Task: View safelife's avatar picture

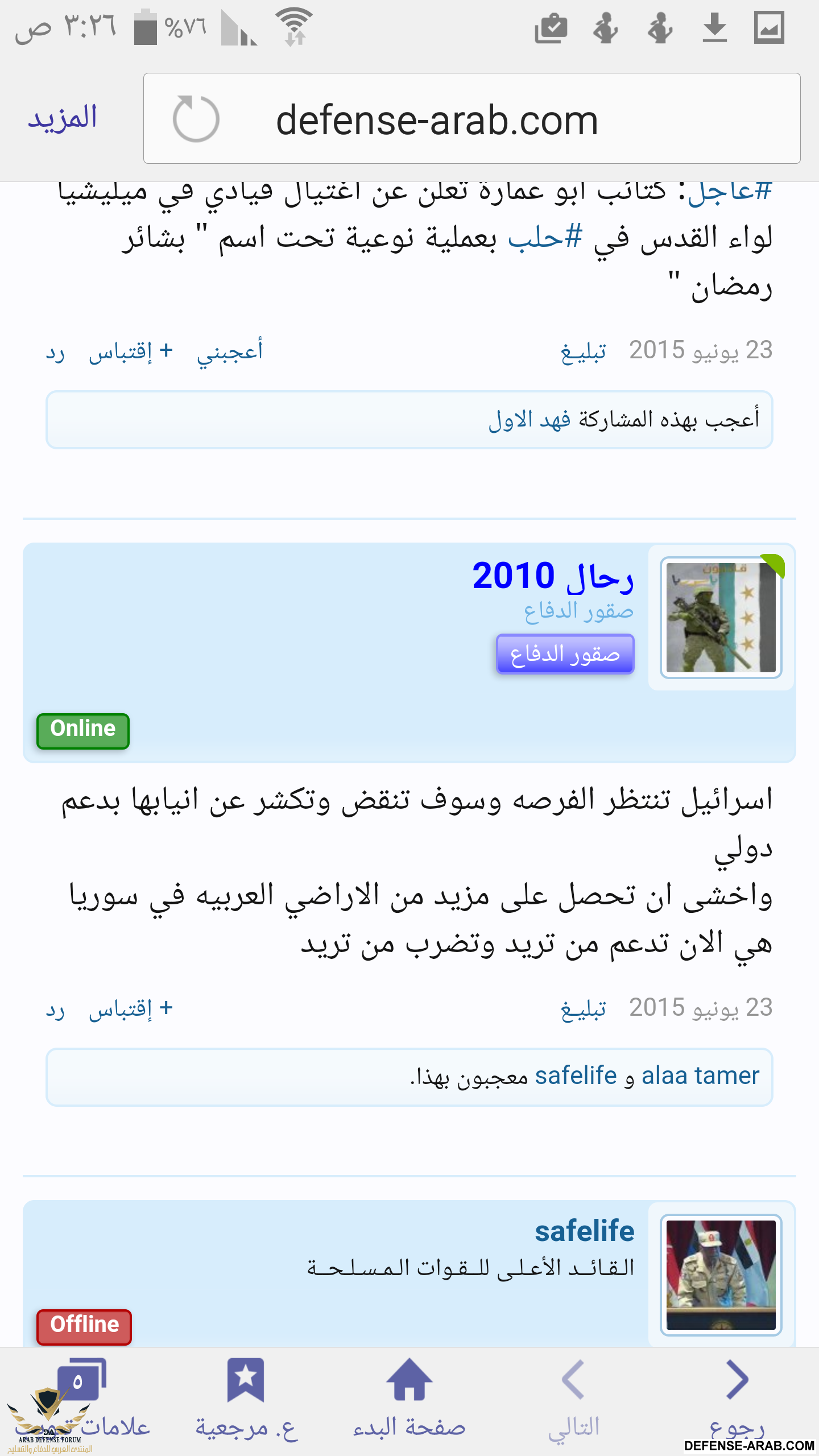Action: click(721, 1275)
